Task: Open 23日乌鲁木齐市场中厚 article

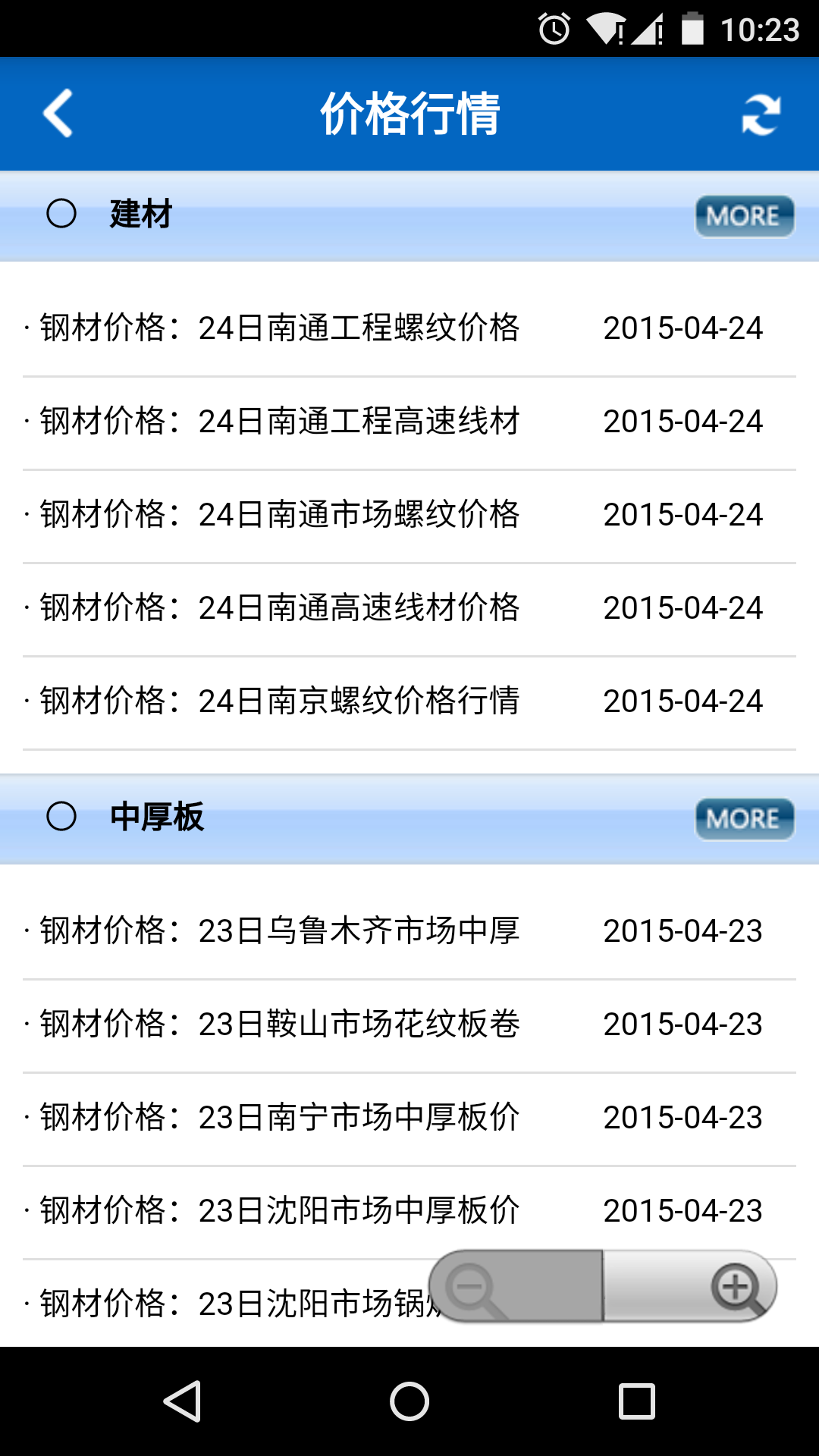Action: (x=279, y=931)
